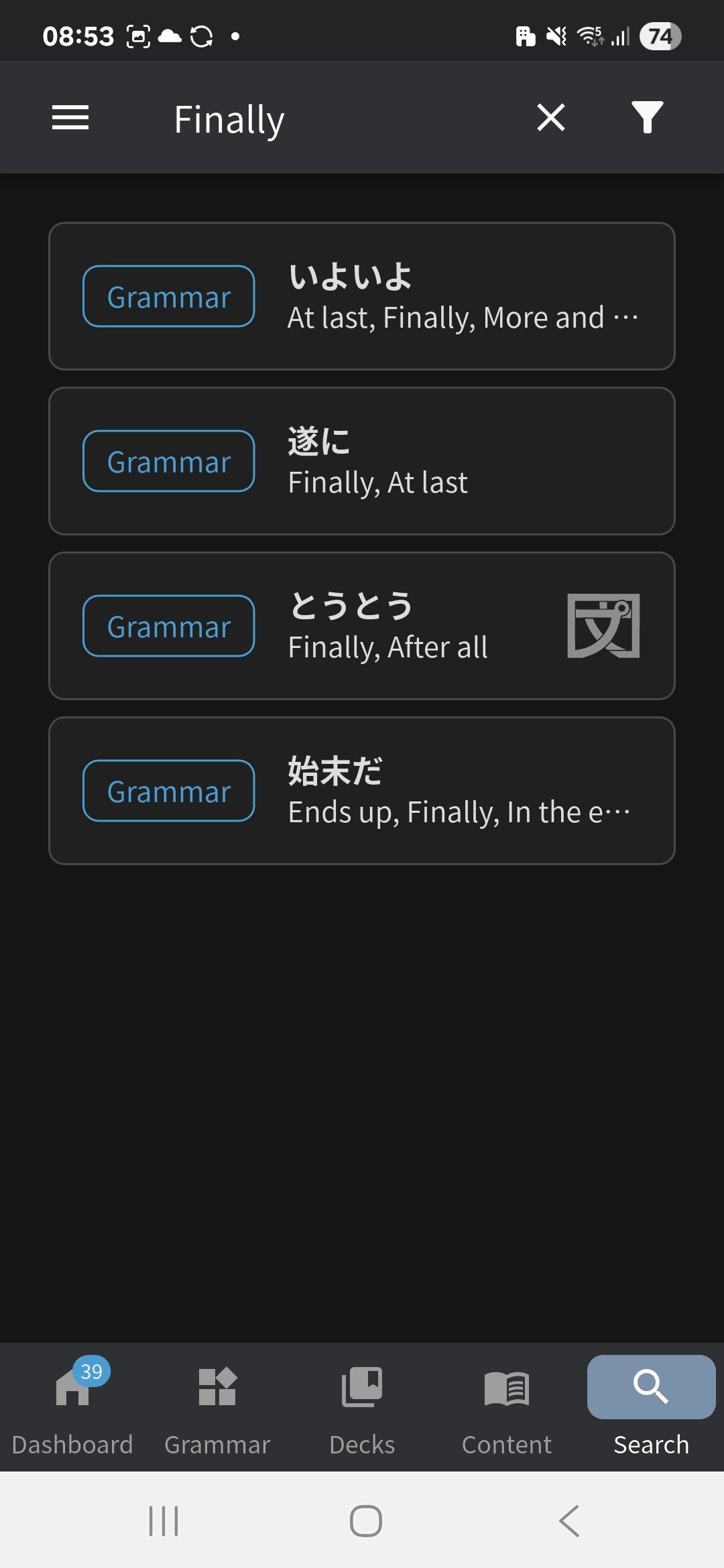Open the 遂に grammar result

click(362, 461)
